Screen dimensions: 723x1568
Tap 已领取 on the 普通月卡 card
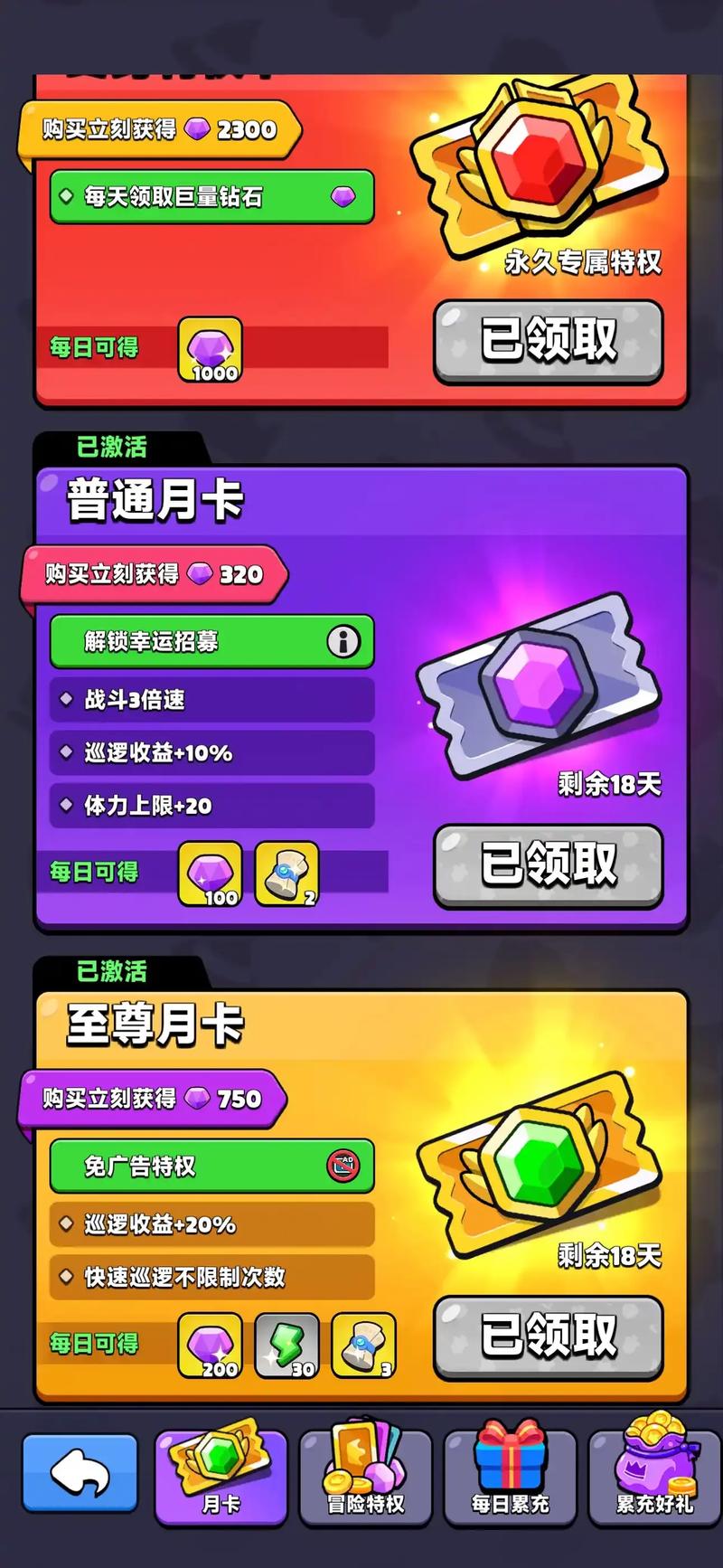pyautogui.click(x=549, y=865)
